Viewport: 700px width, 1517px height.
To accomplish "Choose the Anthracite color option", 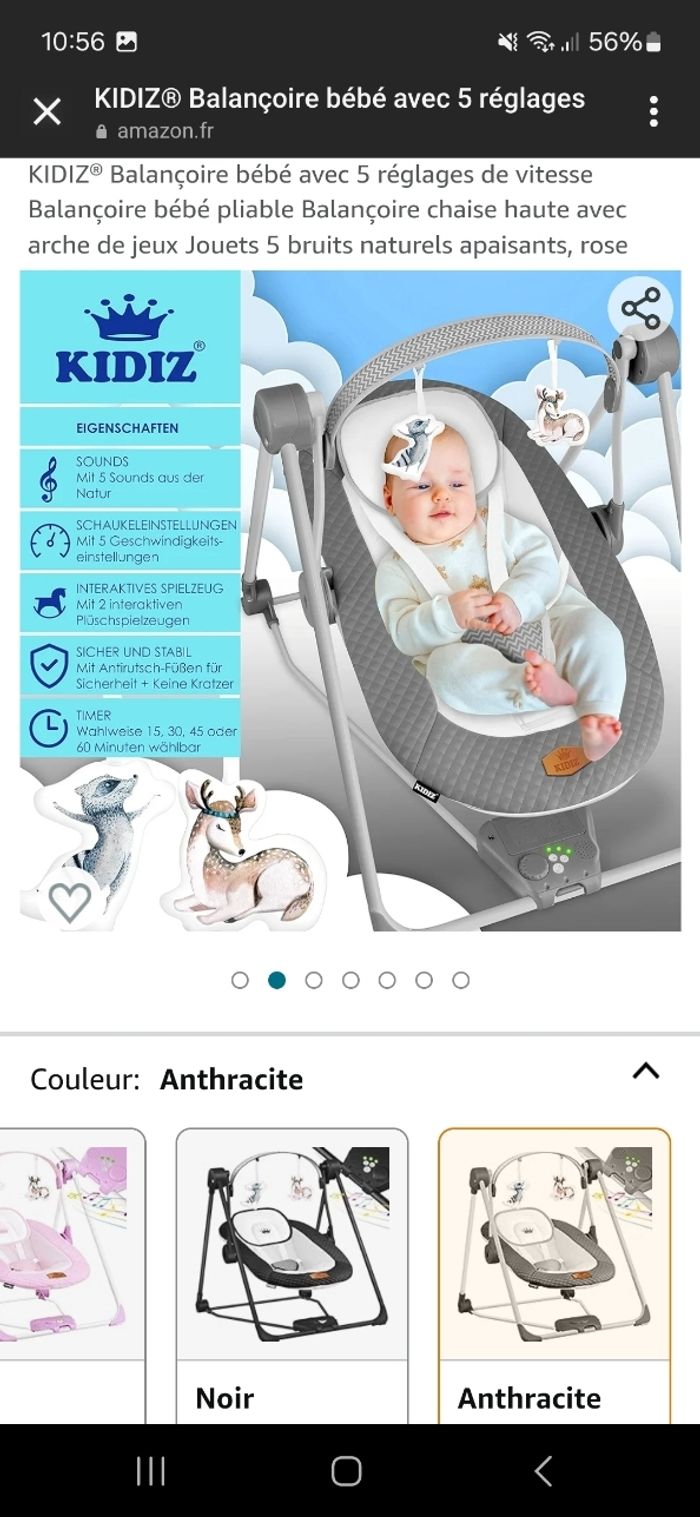I will [x=554, y=1275].
